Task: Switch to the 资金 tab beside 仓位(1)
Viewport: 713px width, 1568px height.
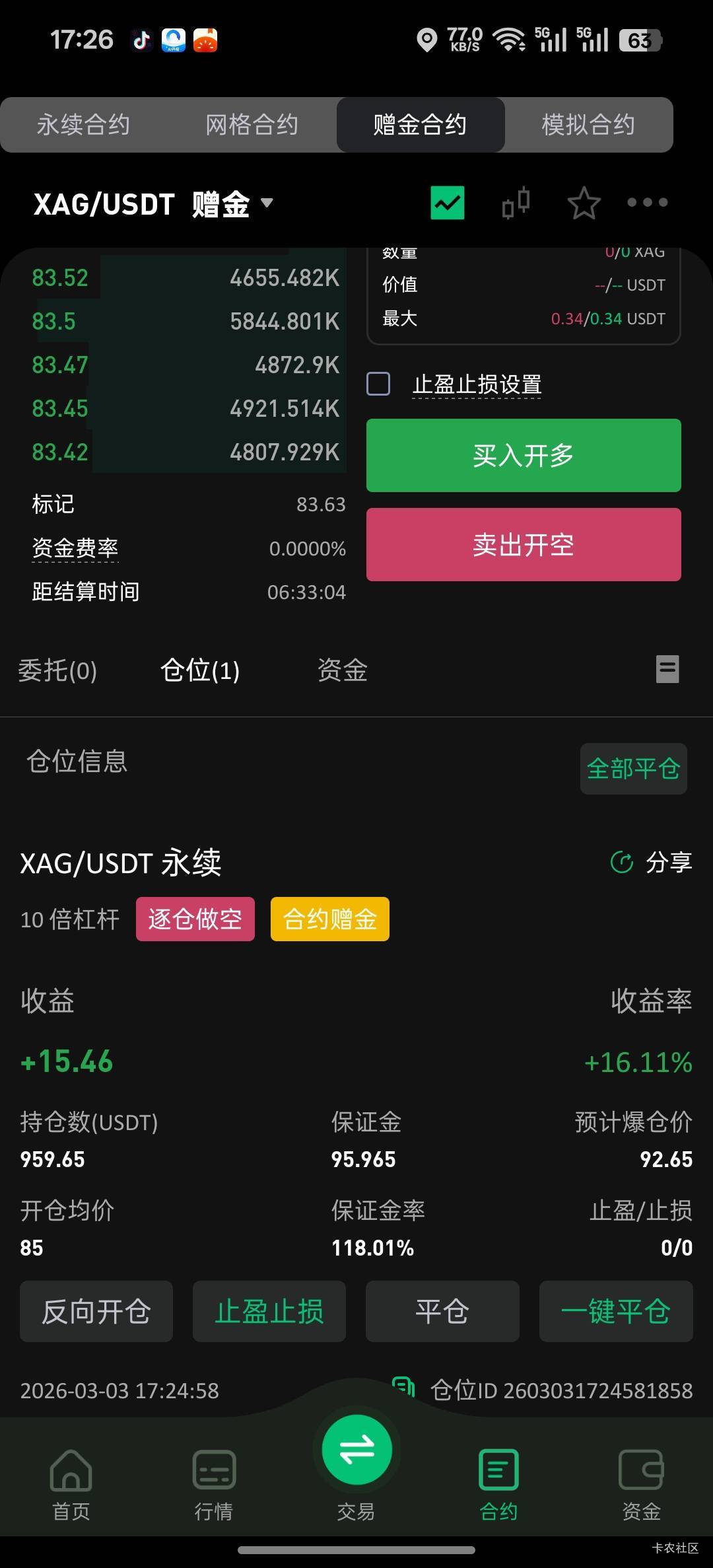Action: coord(342,670)
